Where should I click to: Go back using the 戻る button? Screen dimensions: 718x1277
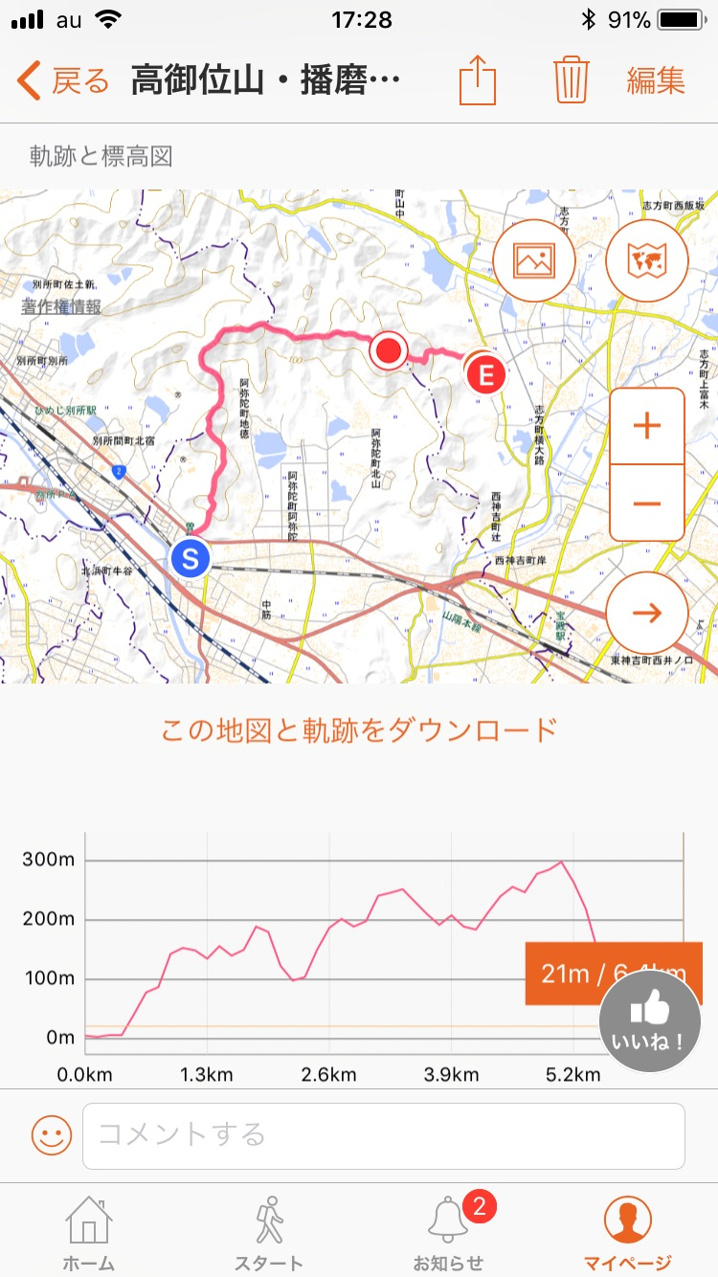tap(64, 80)
